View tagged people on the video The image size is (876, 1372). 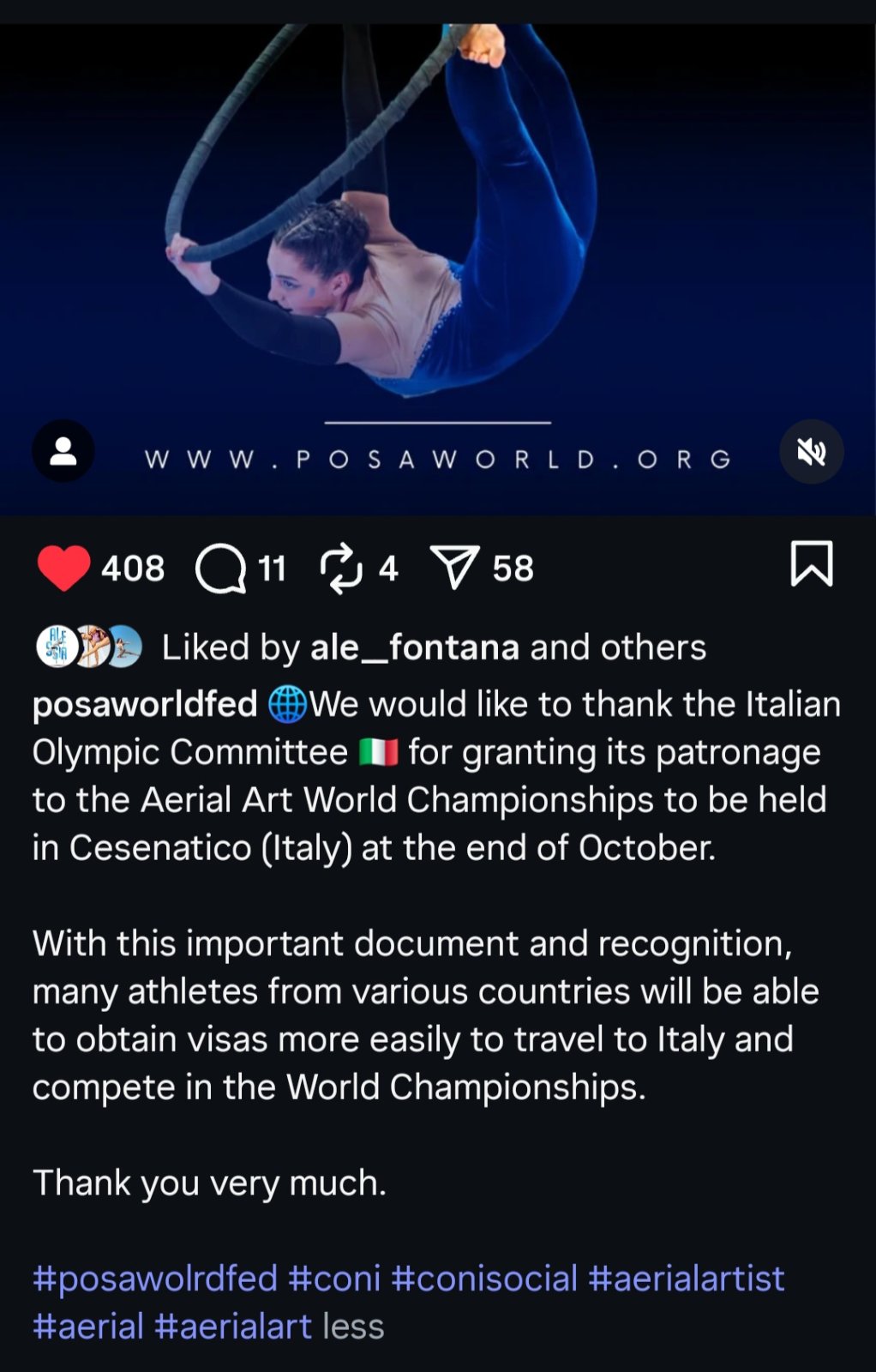(63, 452)
